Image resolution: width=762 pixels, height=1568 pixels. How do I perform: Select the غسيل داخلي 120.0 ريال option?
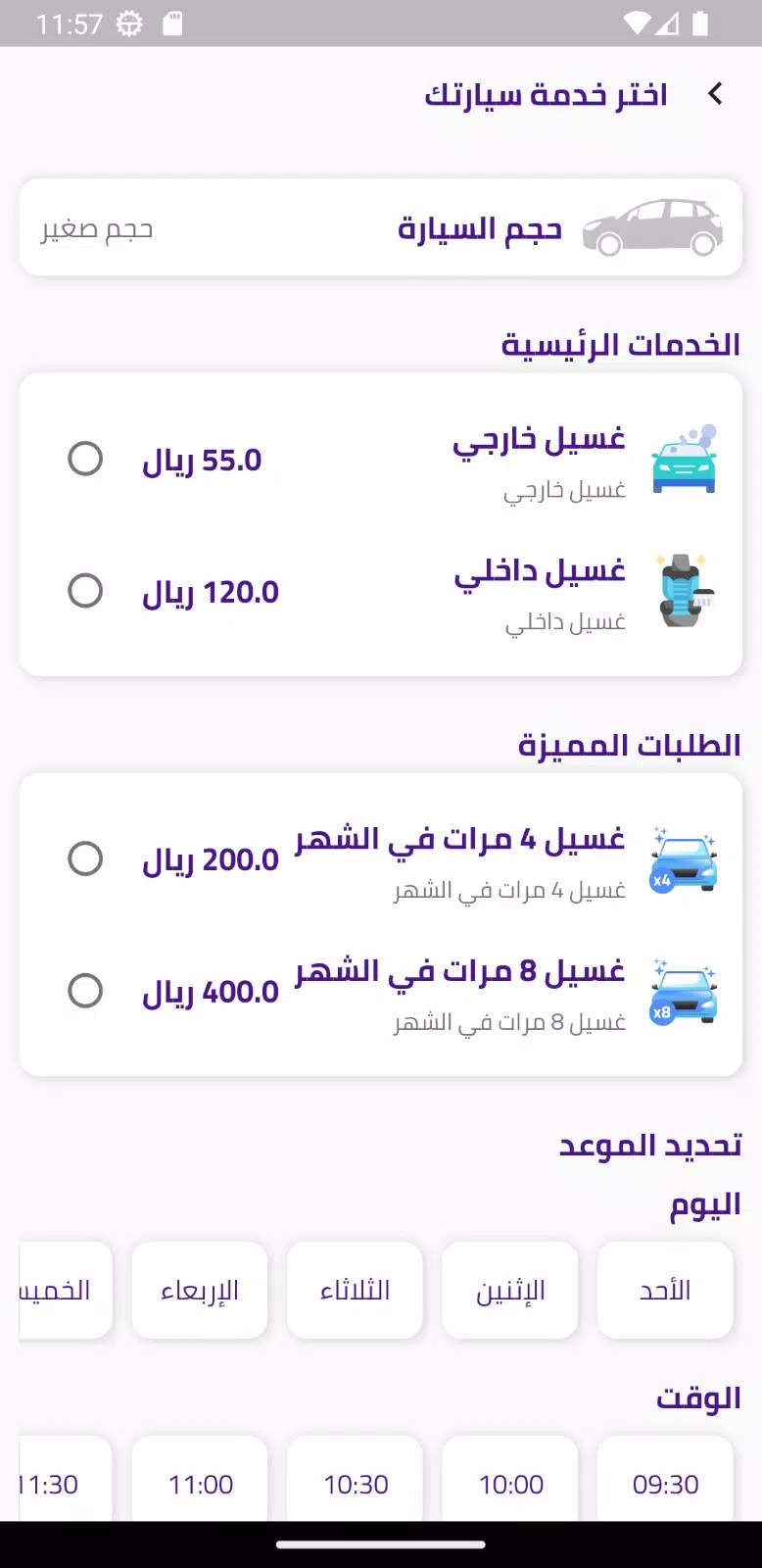[x=85, y=591]
